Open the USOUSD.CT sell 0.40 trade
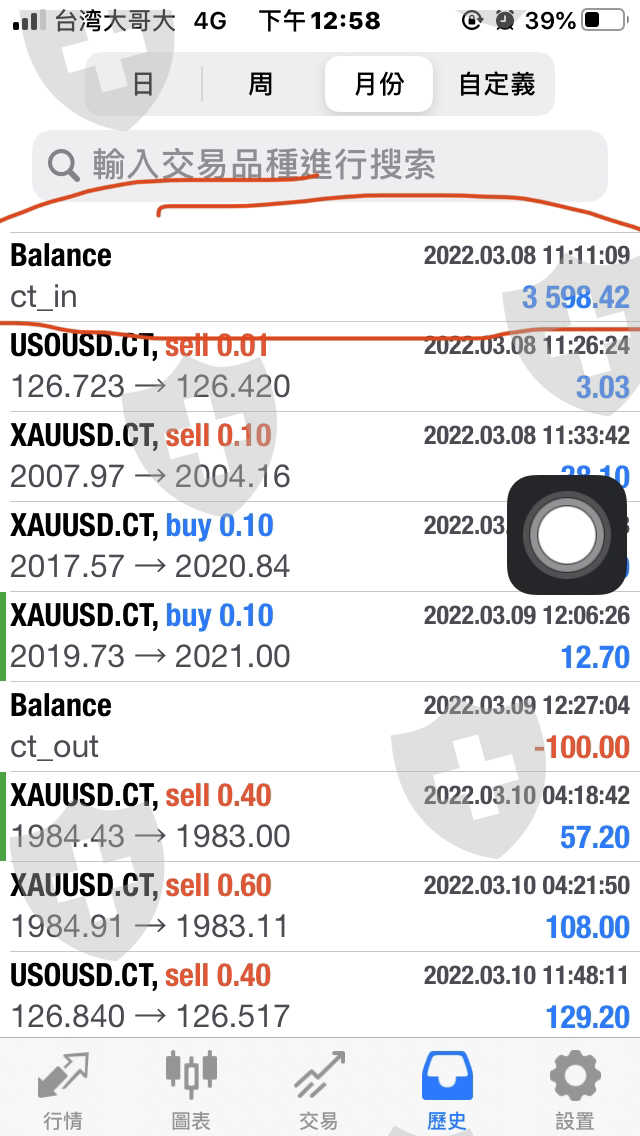Viewport: 640px width, 1136px height. [320, 997]
